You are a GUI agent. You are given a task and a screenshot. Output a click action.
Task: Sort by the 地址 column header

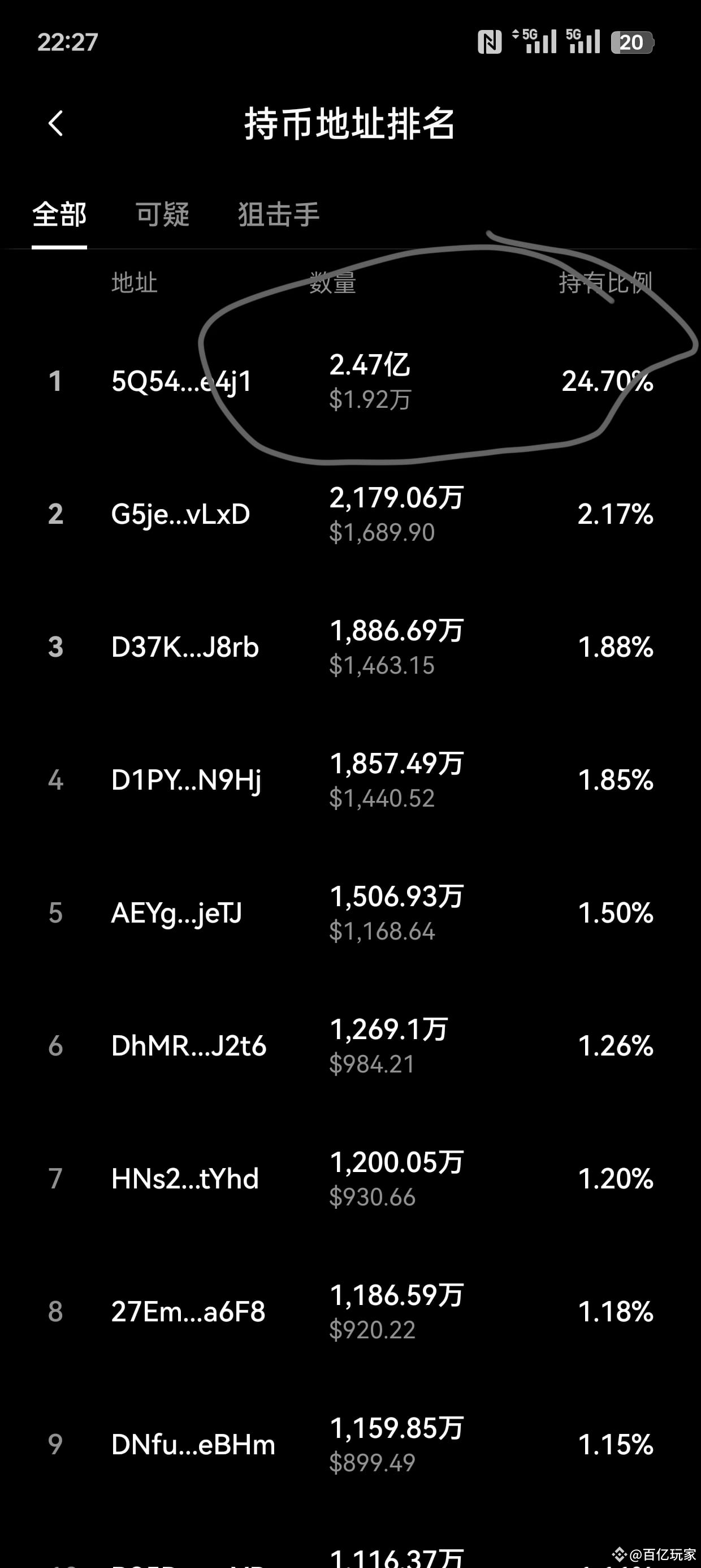pos(134,283)
